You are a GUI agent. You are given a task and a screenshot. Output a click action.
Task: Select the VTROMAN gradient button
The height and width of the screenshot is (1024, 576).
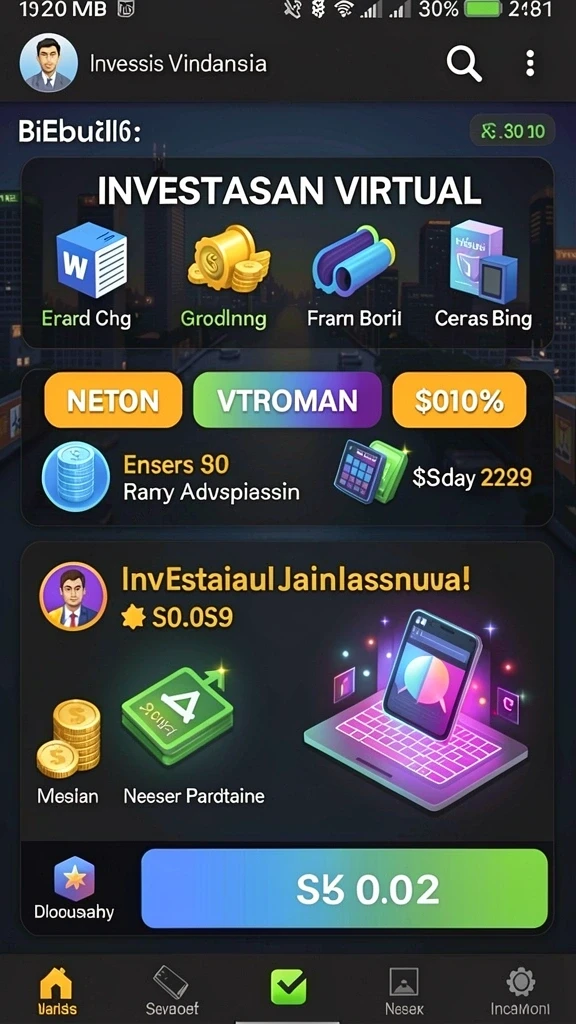pos(287,400)
